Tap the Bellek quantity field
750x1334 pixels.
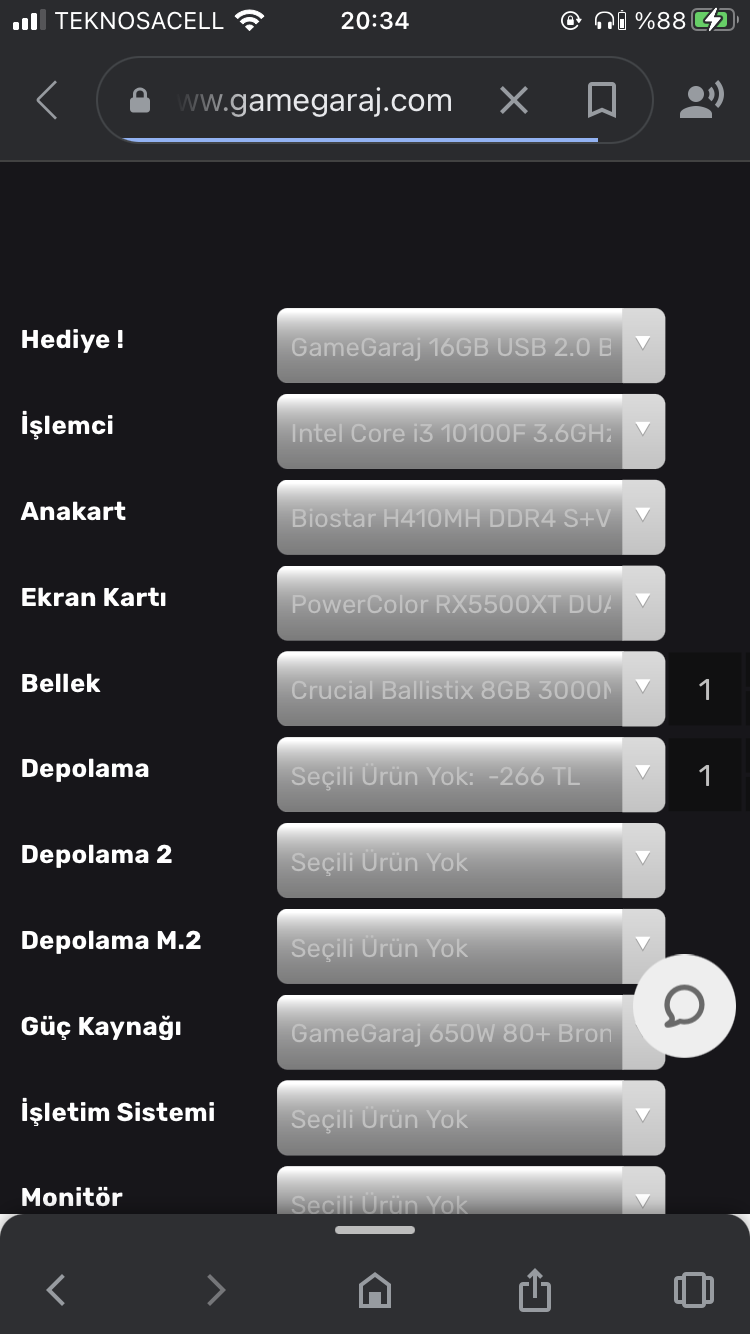tap(705, 690)
